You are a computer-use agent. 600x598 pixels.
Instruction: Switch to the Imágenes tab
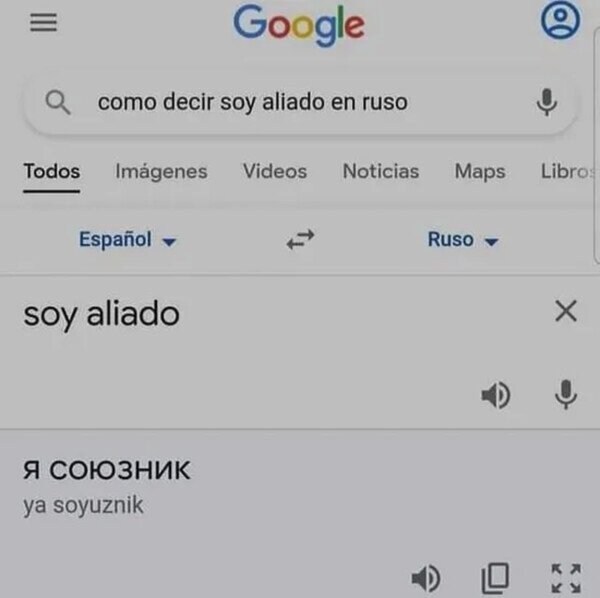[x=161, y=171]
